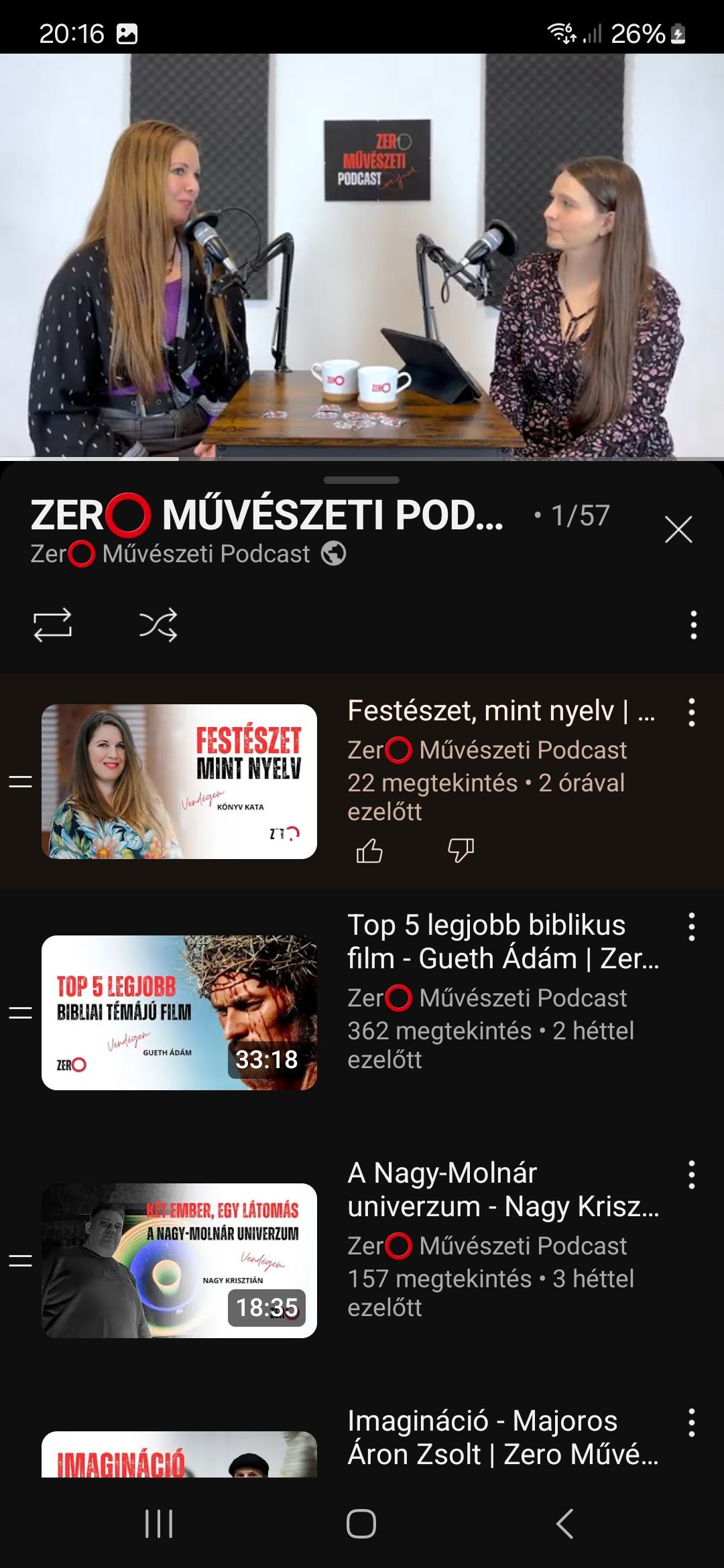
Task: Enable shuffle for the playlist
Action: coord(158,625)
